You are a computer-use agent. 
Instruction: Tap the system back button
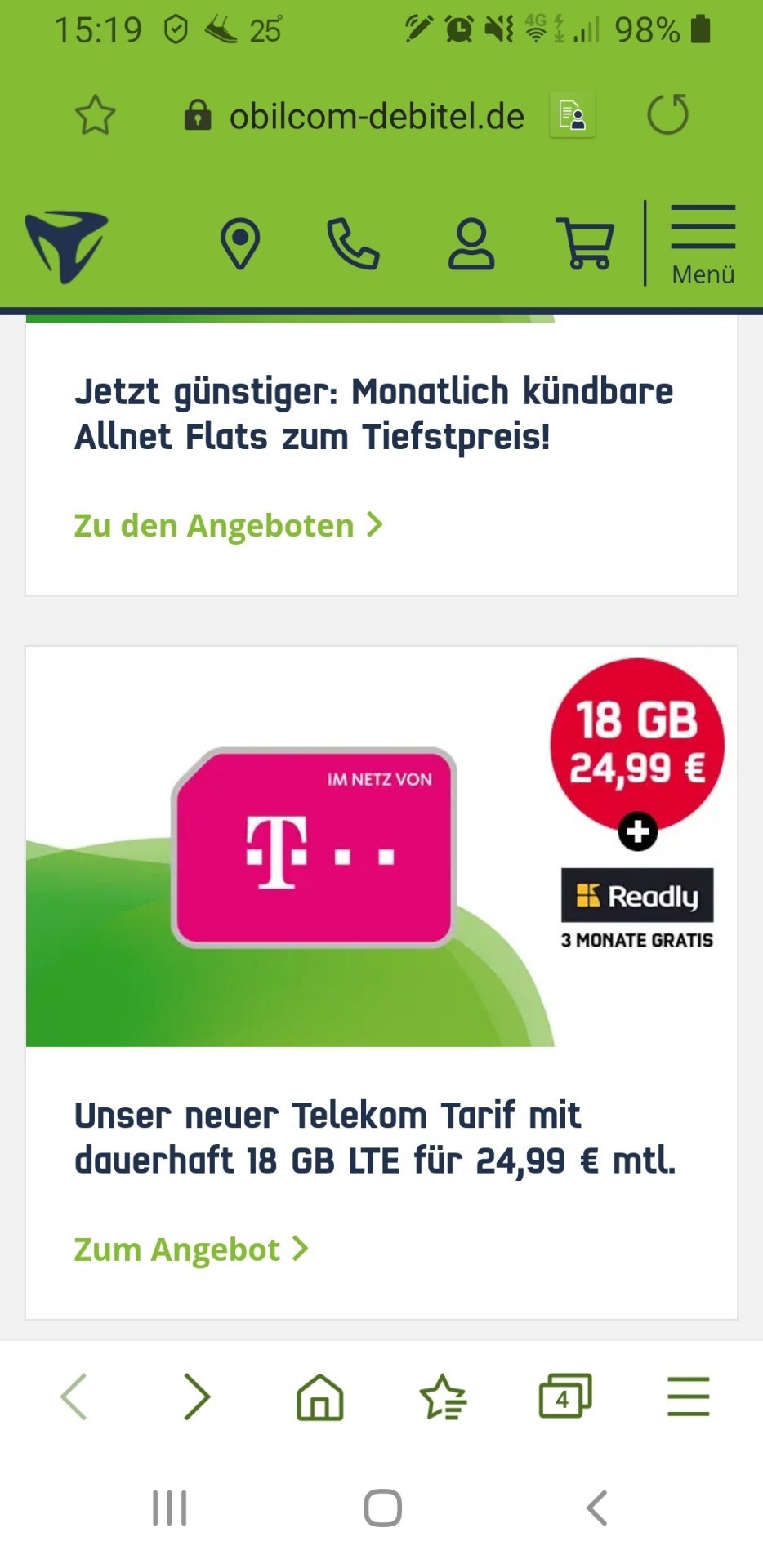pos(597,1508)
